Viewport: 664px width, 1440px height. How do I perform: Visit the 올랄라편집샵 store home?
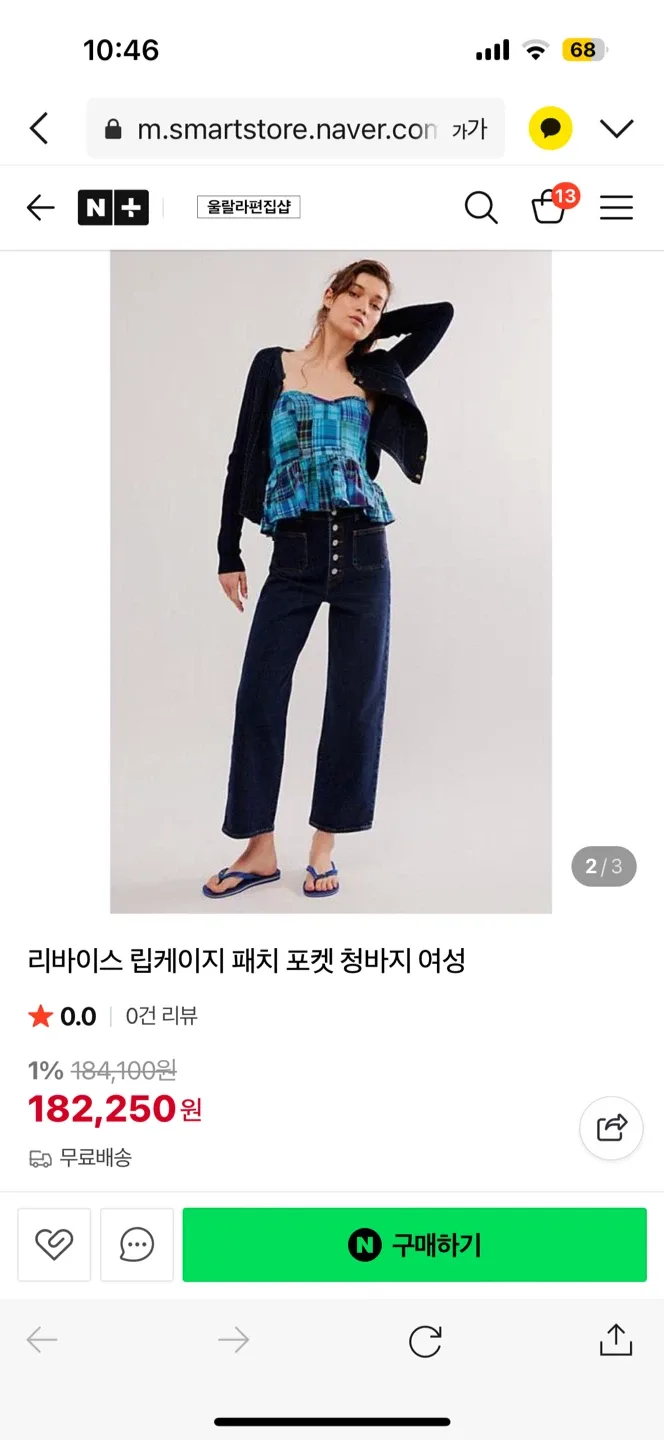[x=249, y=207]
